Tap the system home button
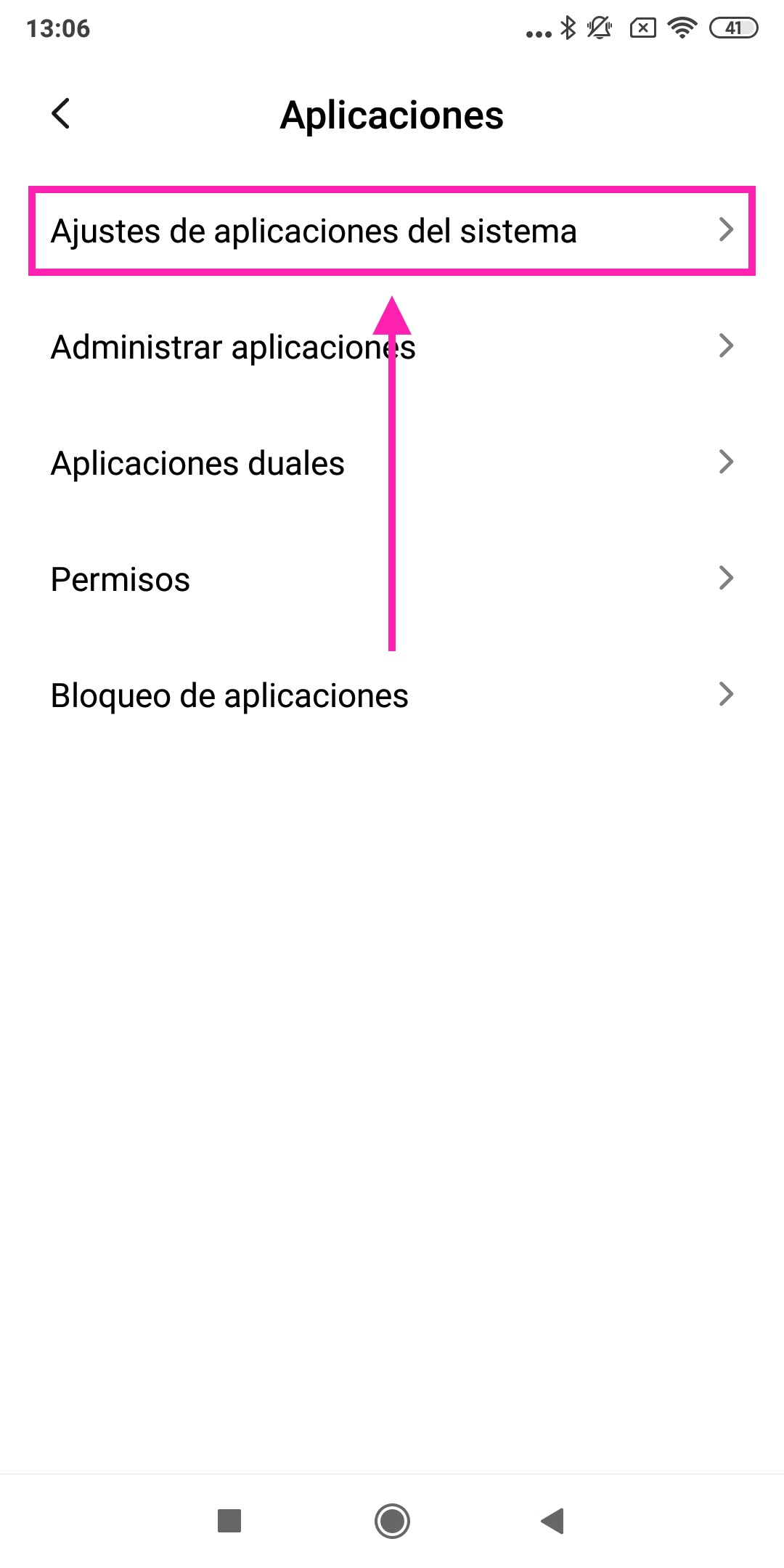 (x=392, y=1520)
